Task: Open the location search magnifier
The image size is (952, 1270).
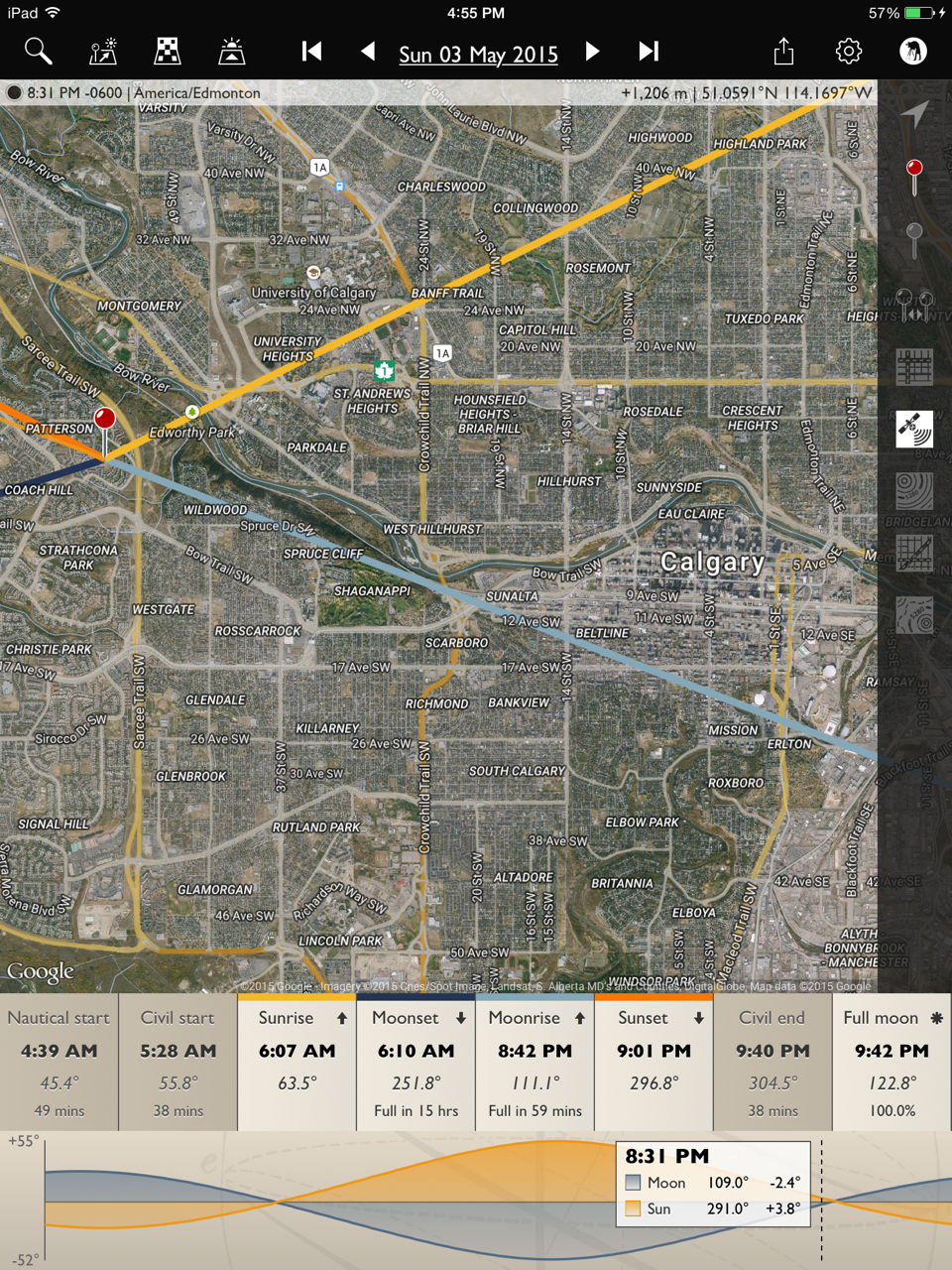Action: tap(38, 52)
